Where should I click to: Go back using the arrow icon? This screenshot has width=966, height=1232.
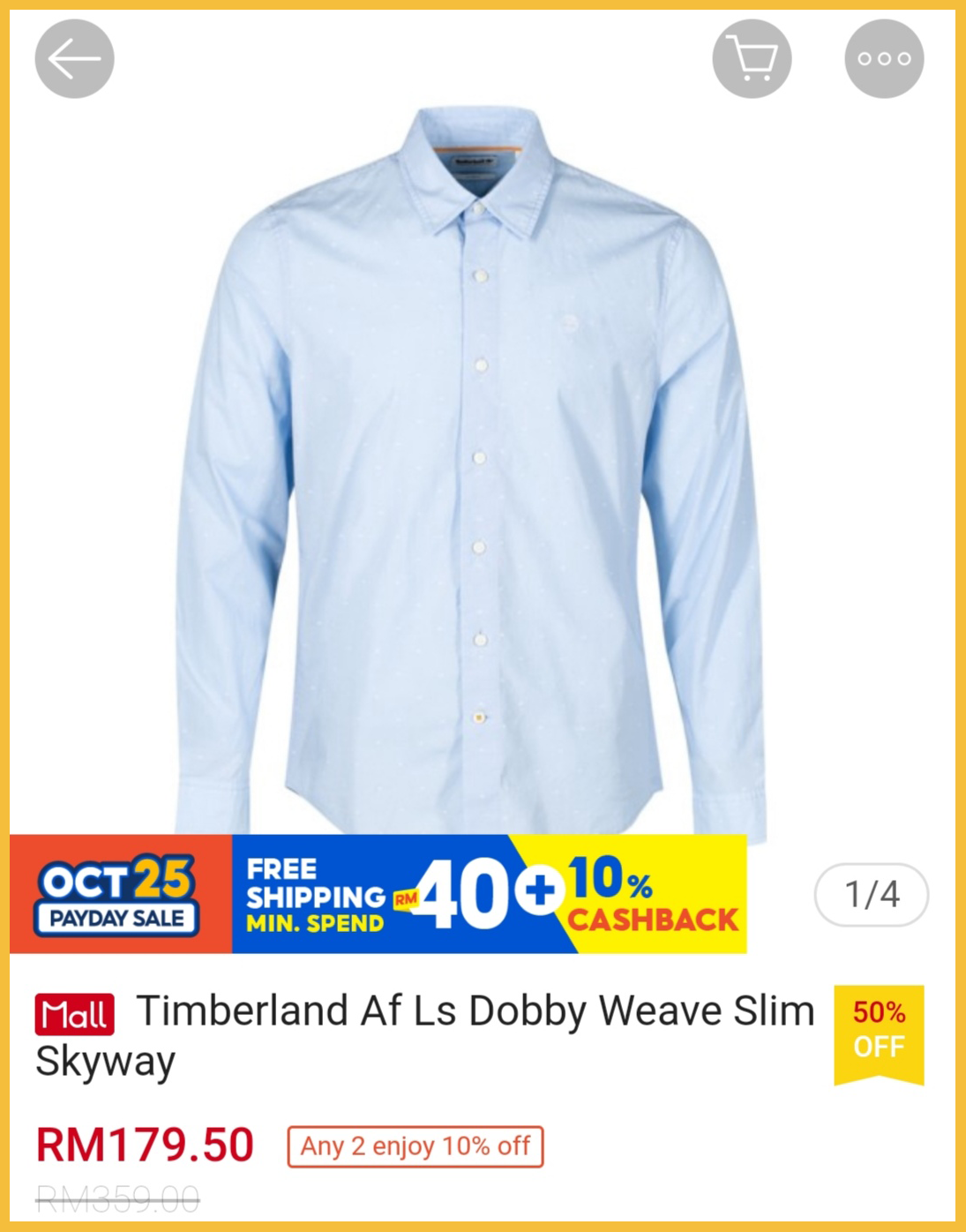[x=74, y=59]
